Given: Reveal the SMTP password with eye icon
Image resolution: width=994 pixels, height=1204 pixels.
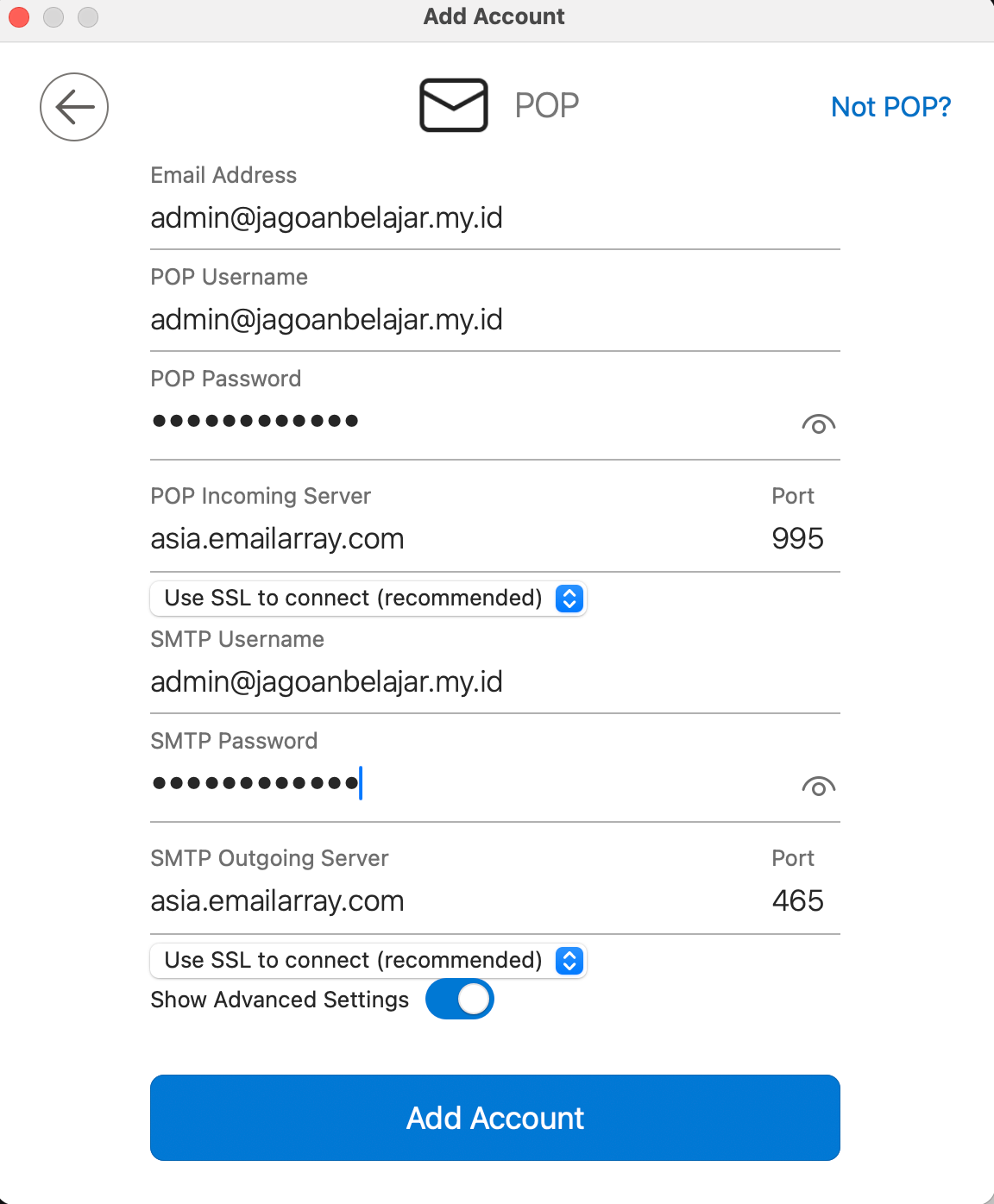Looking at the screenshot, I should [819, 787].
